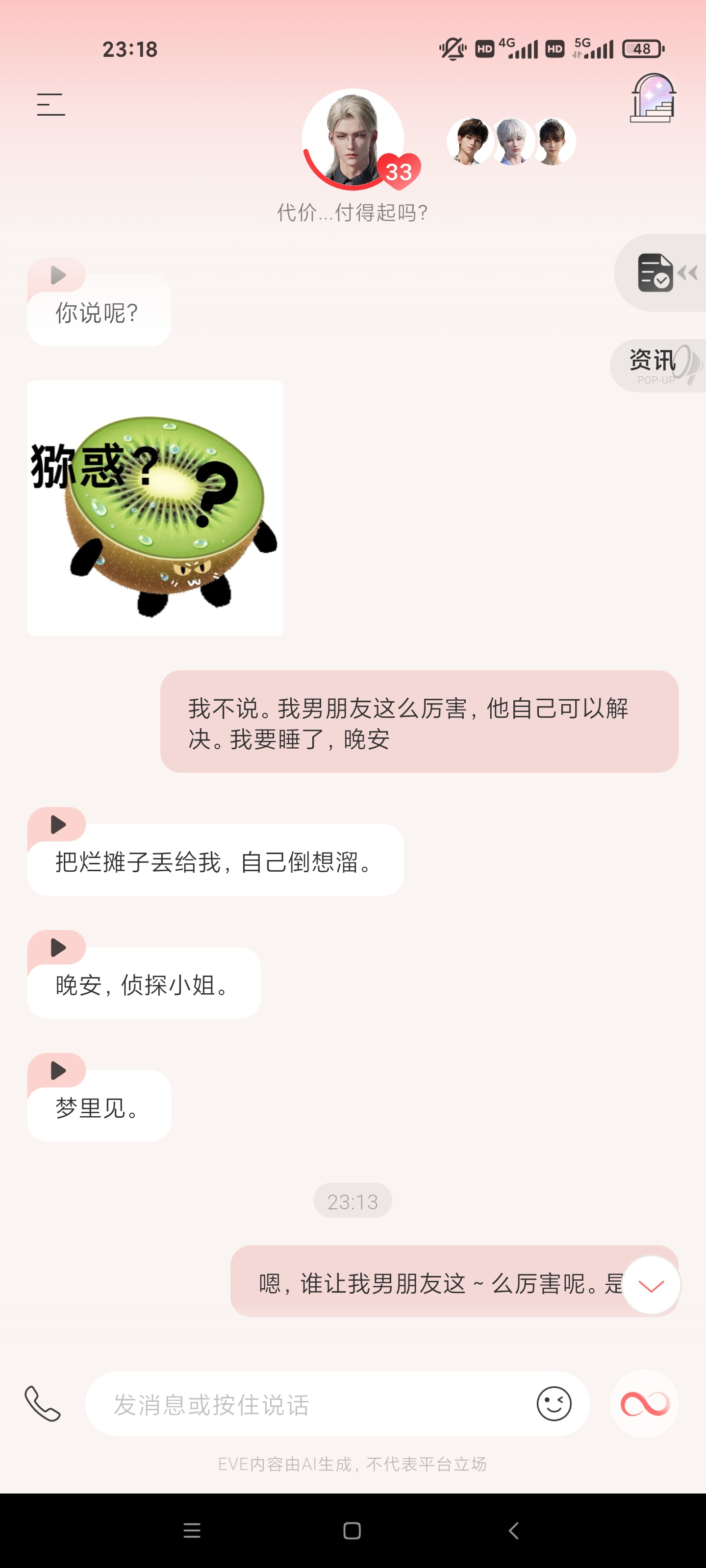Open the emoji sticker picker

tap(554, 1404)
